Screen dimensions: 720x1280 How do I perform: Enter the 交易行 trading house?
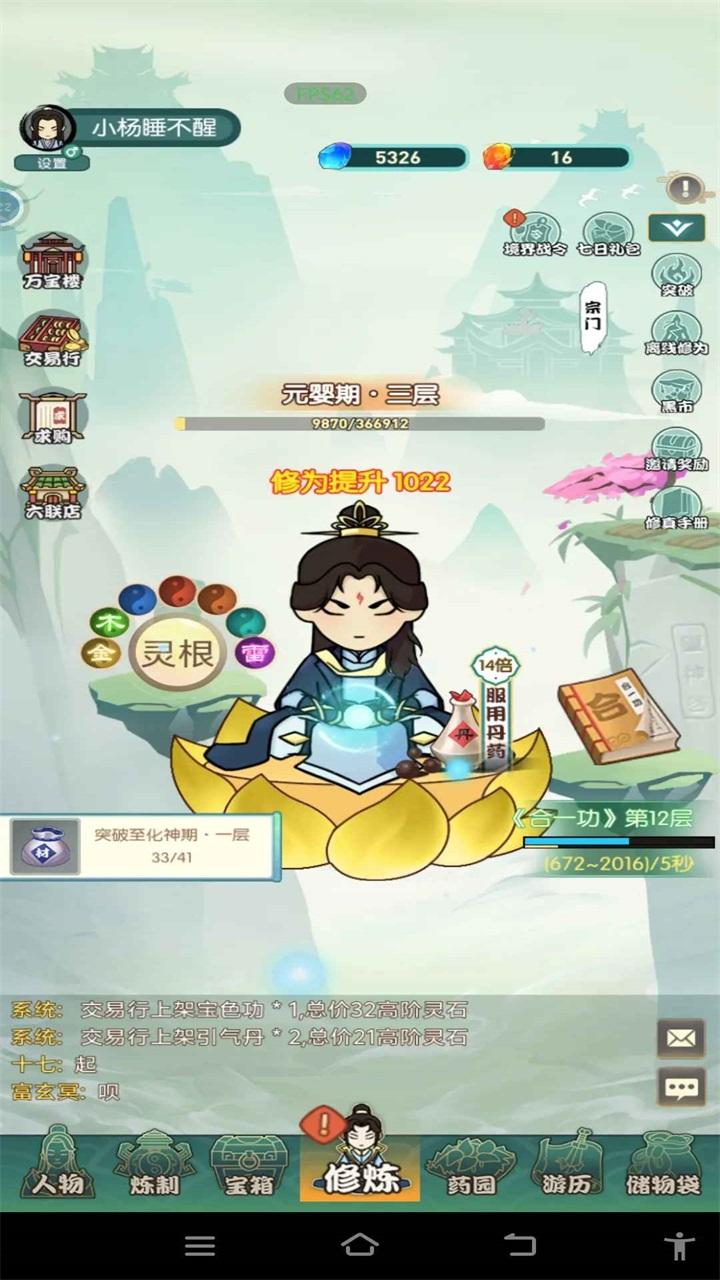(x=52, y=340)
